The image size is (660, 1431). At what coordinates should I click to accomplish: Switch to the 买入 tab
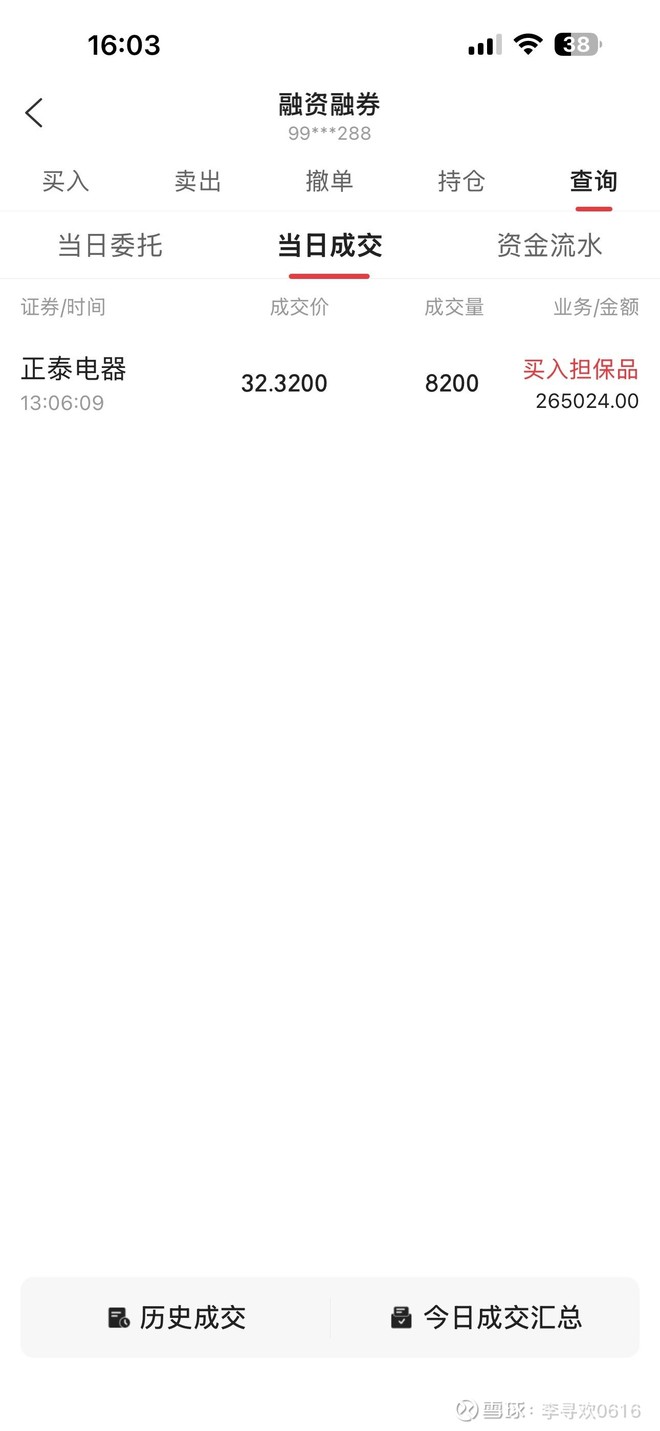[66, 181]
